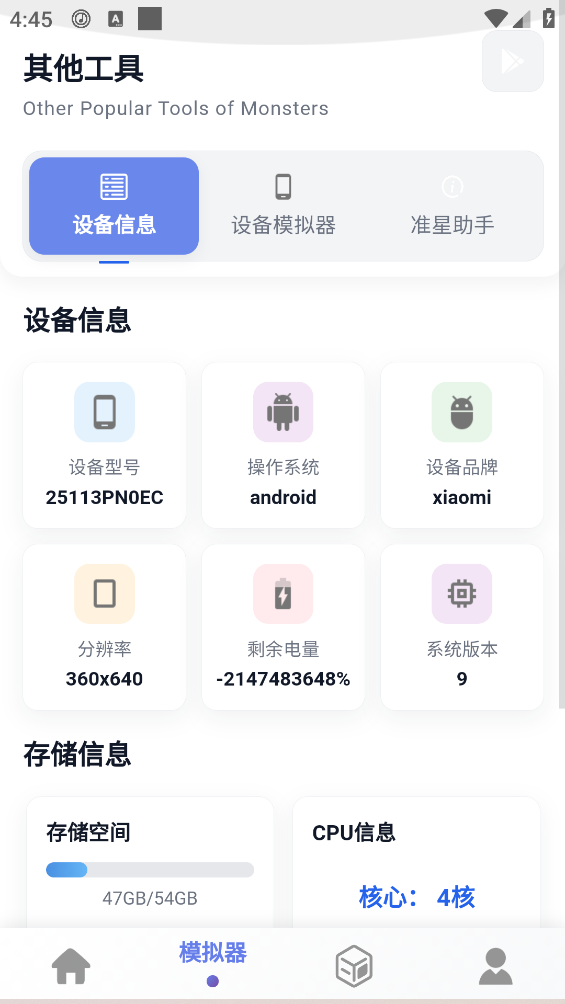Image resolution: width=565 pixels, height=1004 pixels.
Task: Tap the play icon button at top right
Action: tap(512, 61)
